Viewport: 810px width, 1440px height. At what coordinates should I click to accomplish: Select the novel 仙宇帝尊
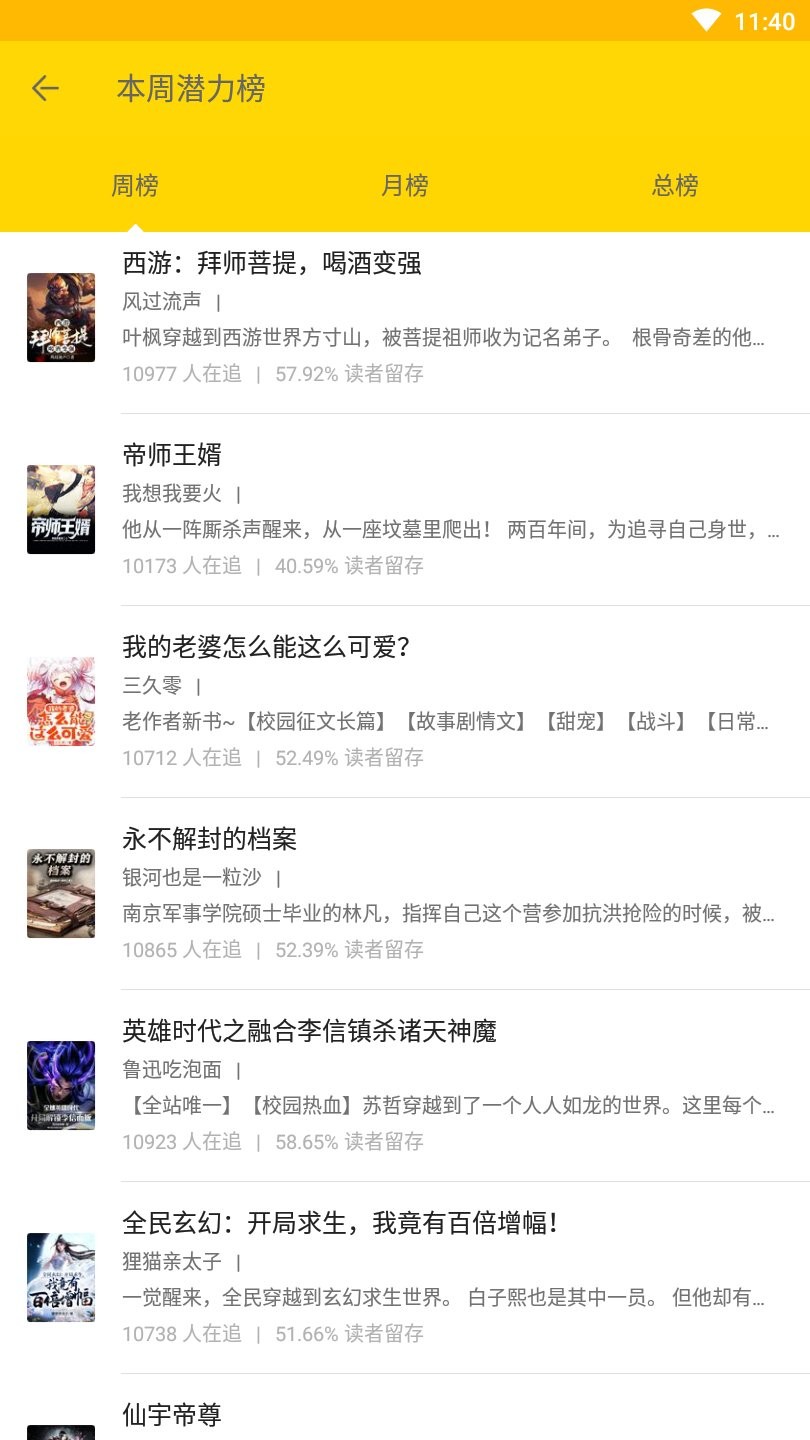(172, 1415)
